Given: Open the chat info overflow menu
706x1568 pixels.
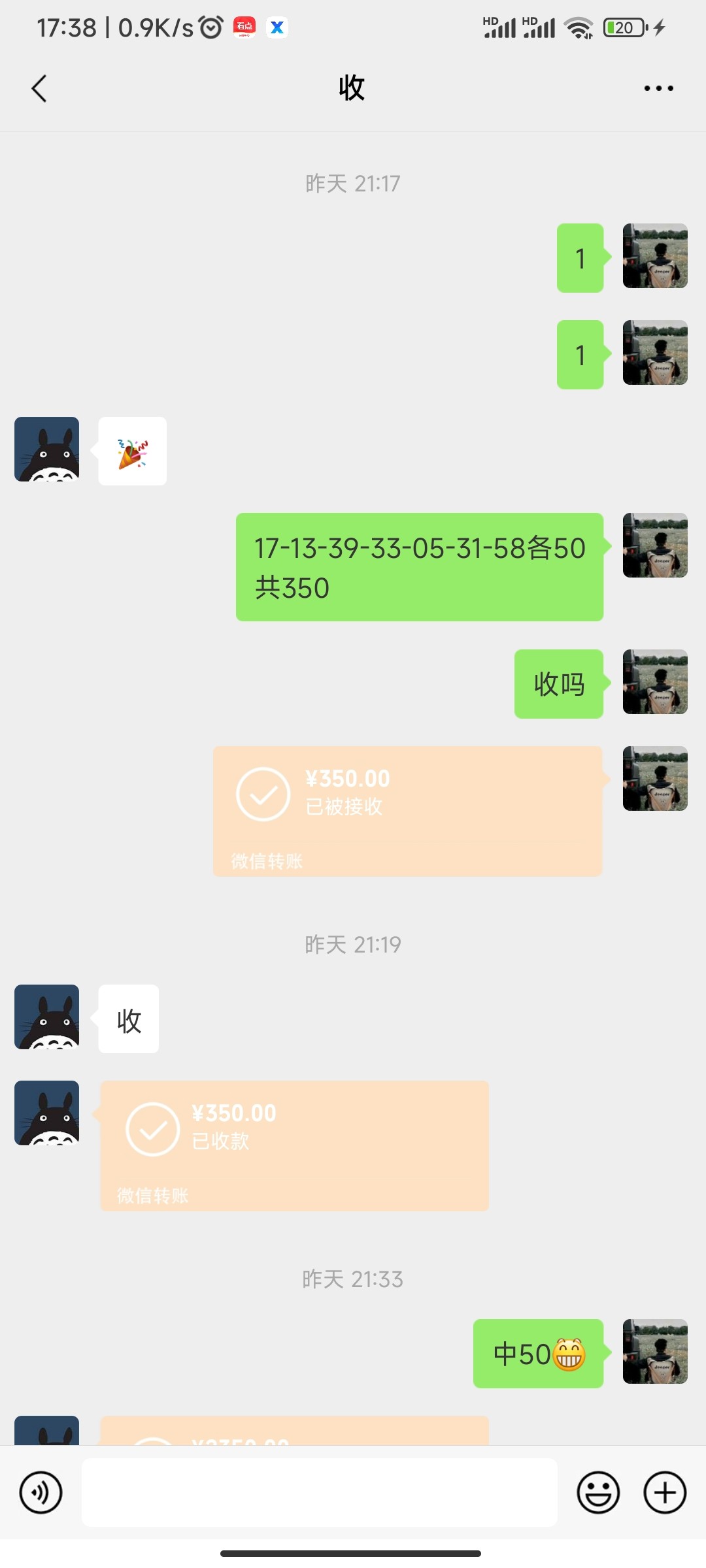Looking at the screenshot, I should tap(658, 88).
